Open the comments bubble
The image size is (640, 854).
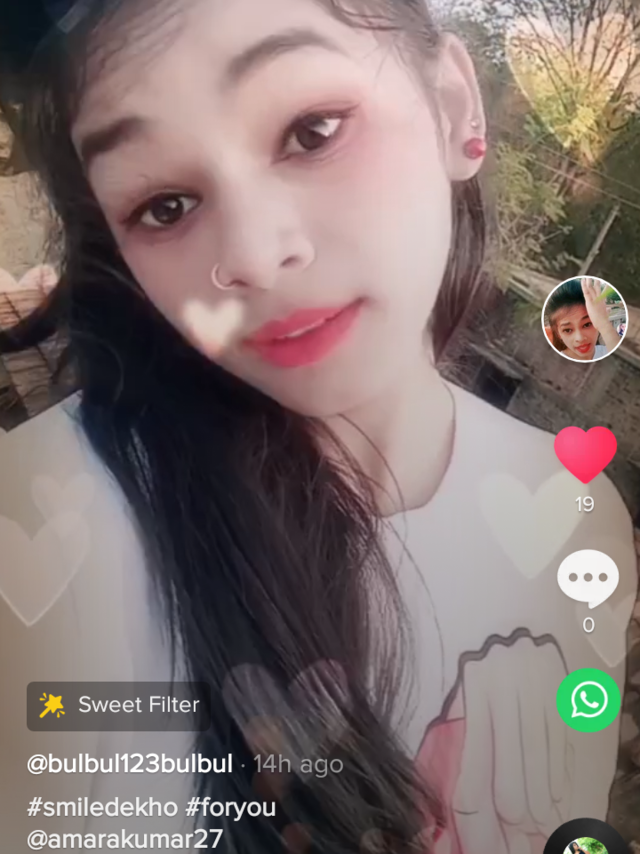(587, 578)
